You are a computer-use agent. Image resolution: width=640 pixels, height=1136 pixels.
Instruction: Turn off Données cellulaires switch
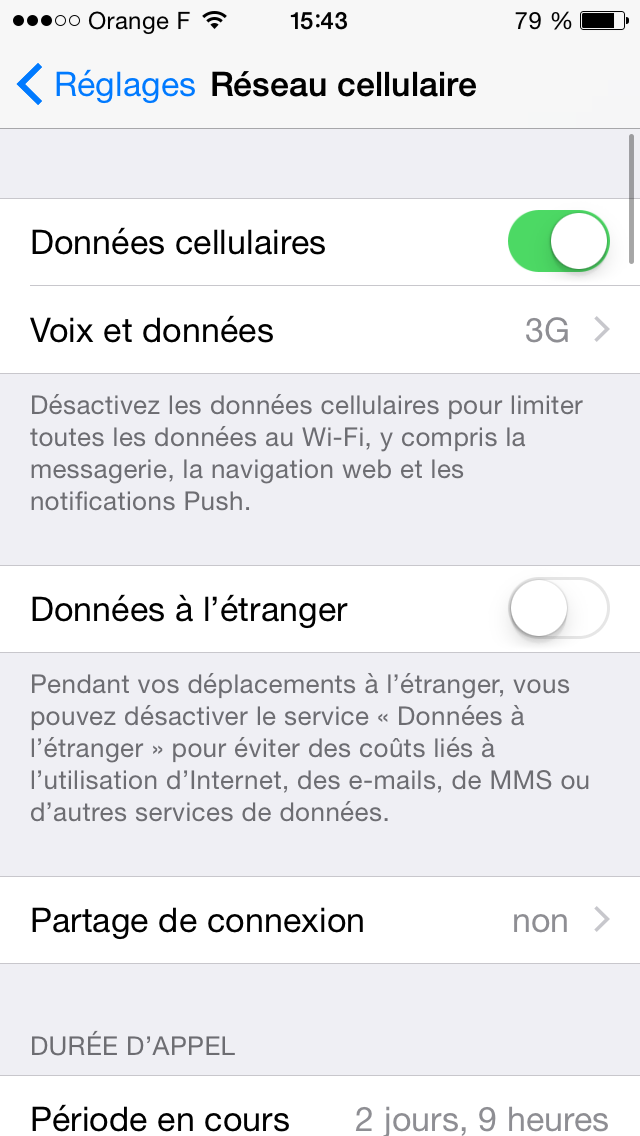[x=558, y=242]
